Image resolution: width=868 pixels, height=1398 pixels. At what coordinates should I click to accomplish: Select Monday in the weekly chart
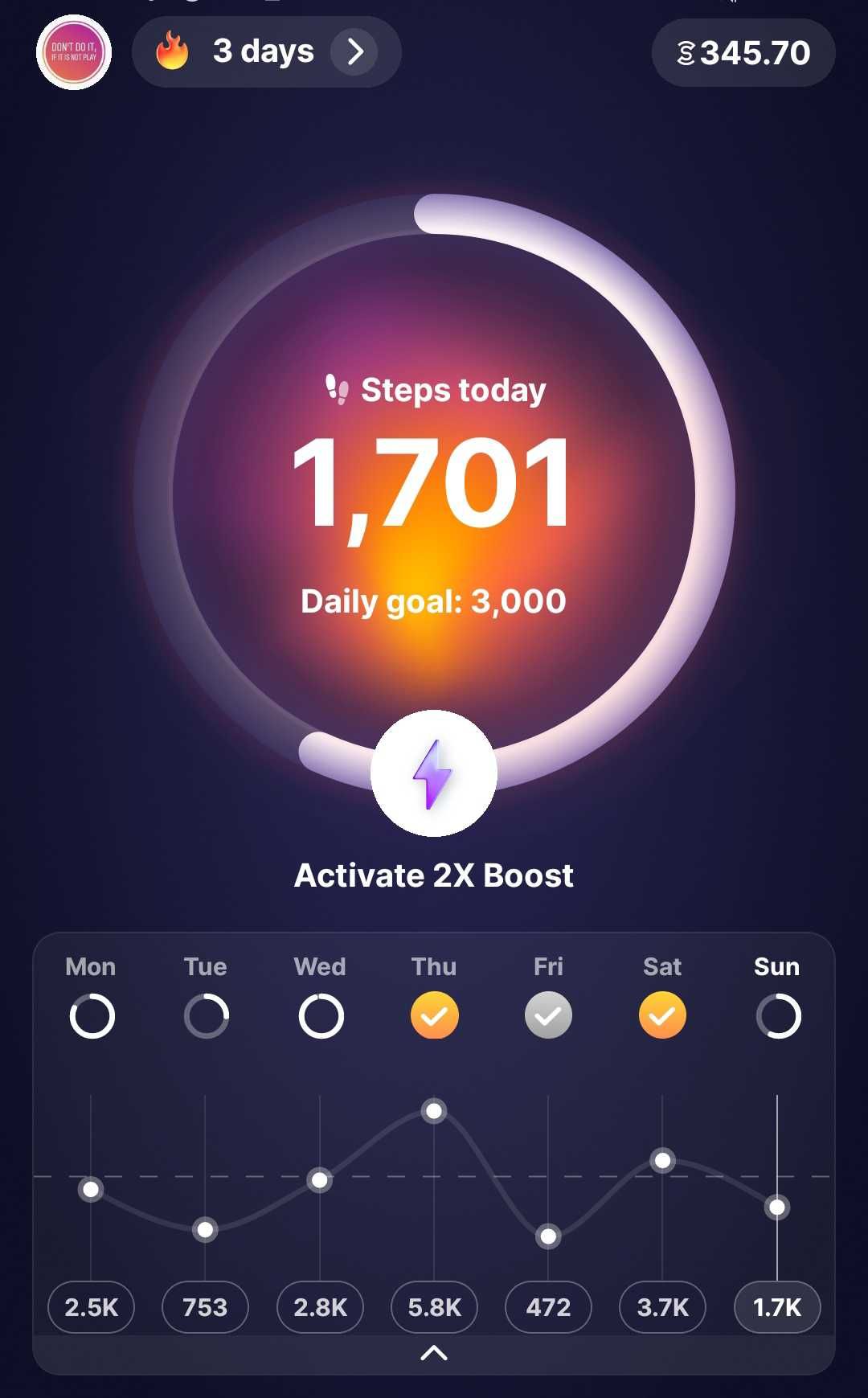click(92, 1015)
